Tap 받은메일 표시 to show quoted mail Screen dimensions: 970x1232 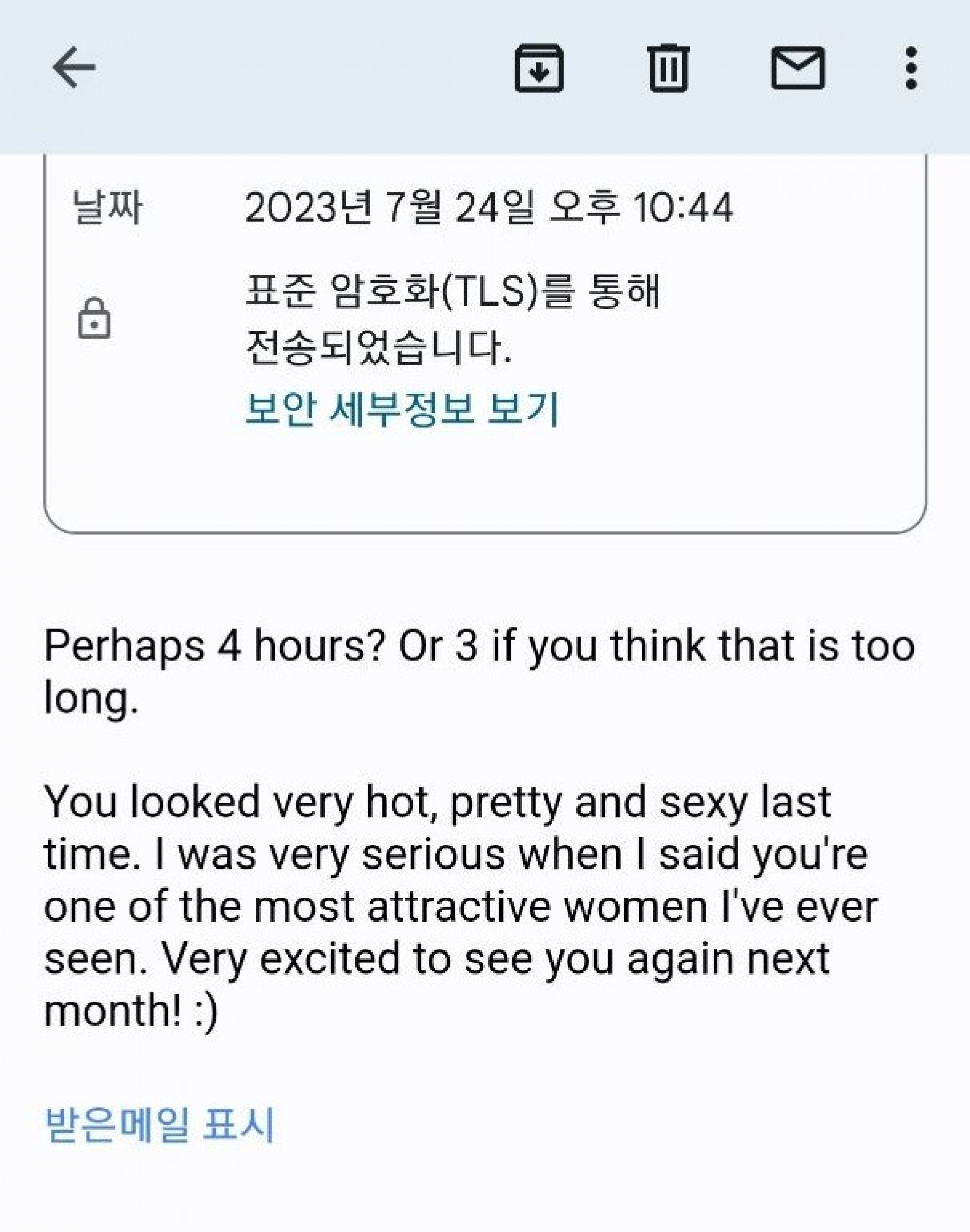pos(160,1123)
